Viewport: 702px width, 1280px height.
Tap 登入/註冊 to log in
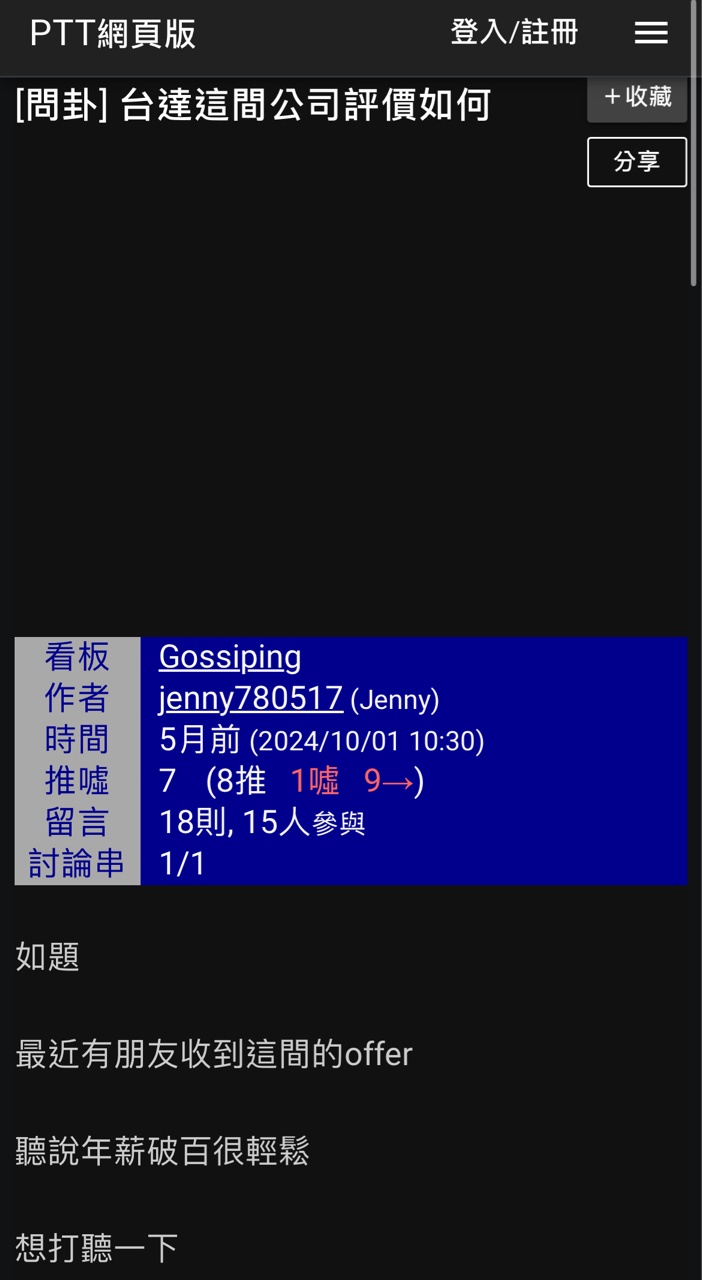(514, 33)
